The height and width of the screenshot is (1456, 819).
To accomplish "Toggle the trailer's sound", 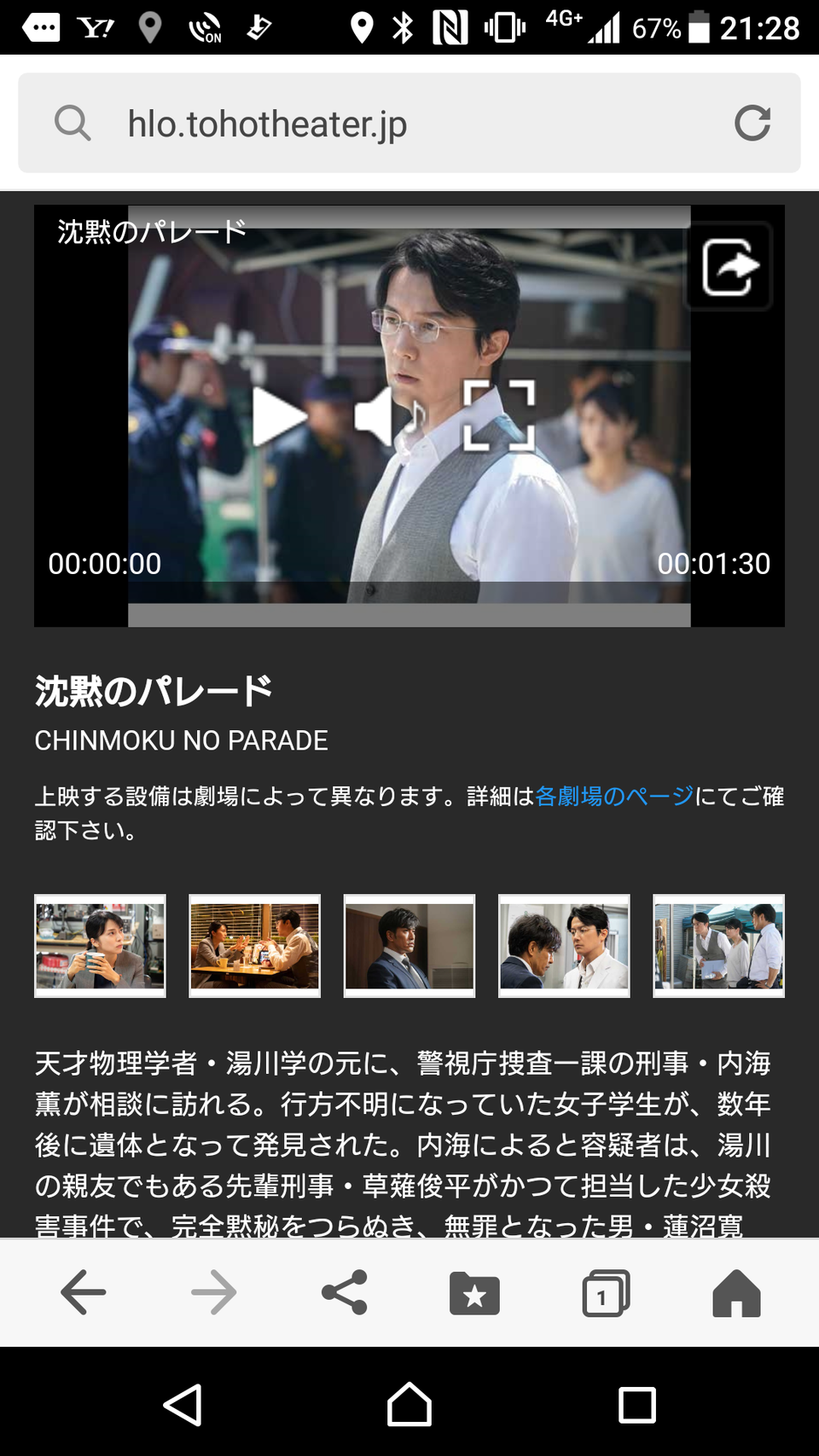I will [x=390, y=416].
